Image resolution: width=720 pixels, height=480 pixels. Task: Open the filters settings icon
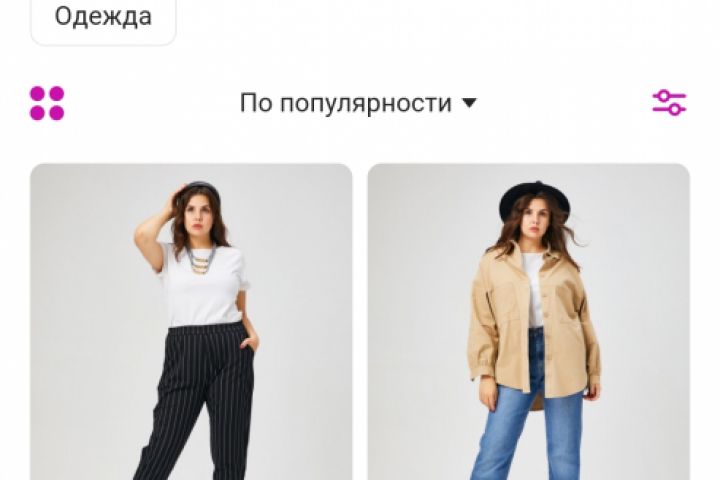pyautogui.click(x=669, y=102)
